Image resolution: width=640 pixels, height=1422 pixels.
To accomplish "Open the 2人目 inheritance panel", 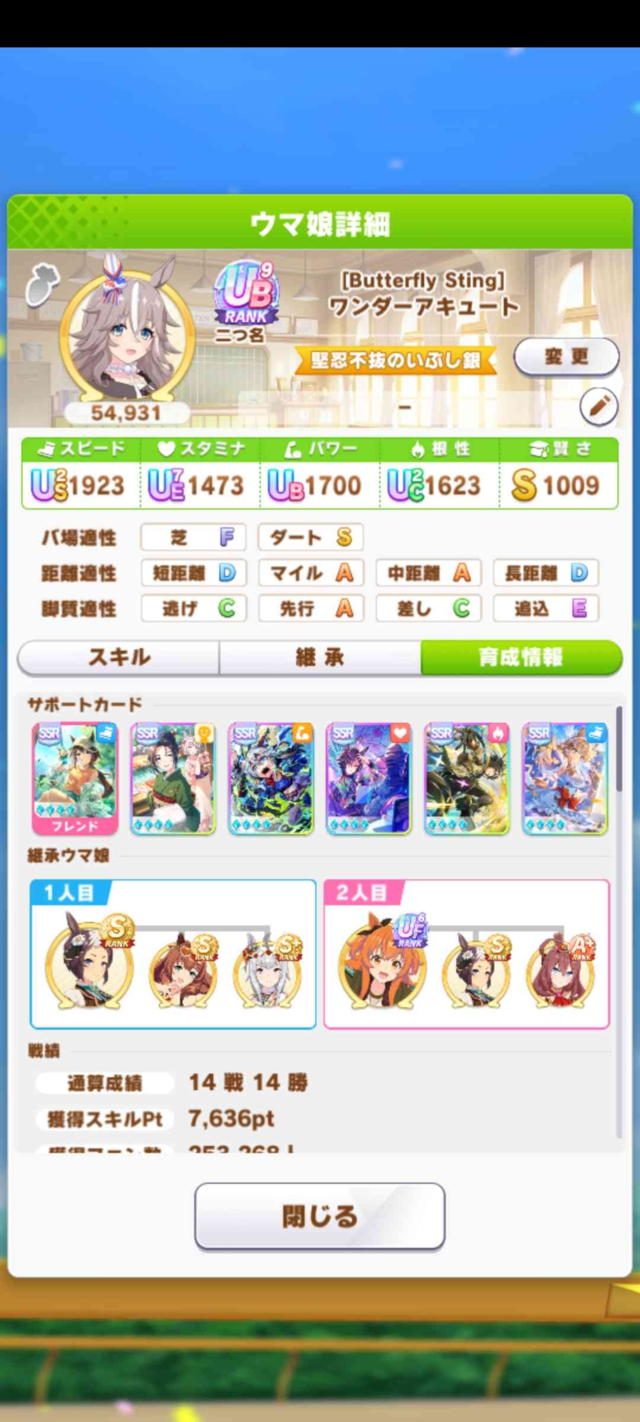I will click(x=466, y=954).
